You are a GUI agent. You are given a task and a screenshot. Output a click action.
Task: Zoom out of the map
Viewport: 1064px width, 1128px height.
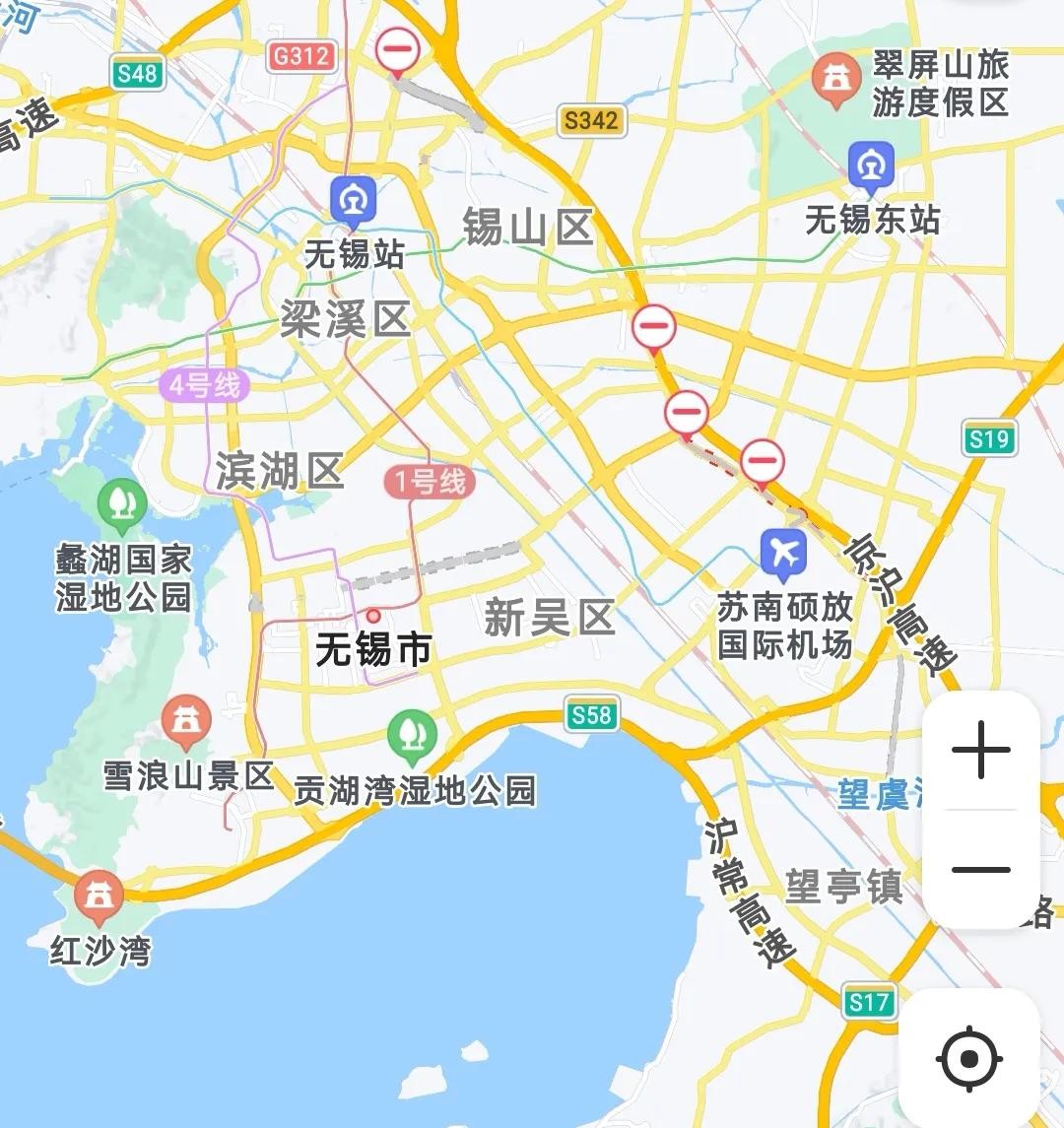(981, 869)
